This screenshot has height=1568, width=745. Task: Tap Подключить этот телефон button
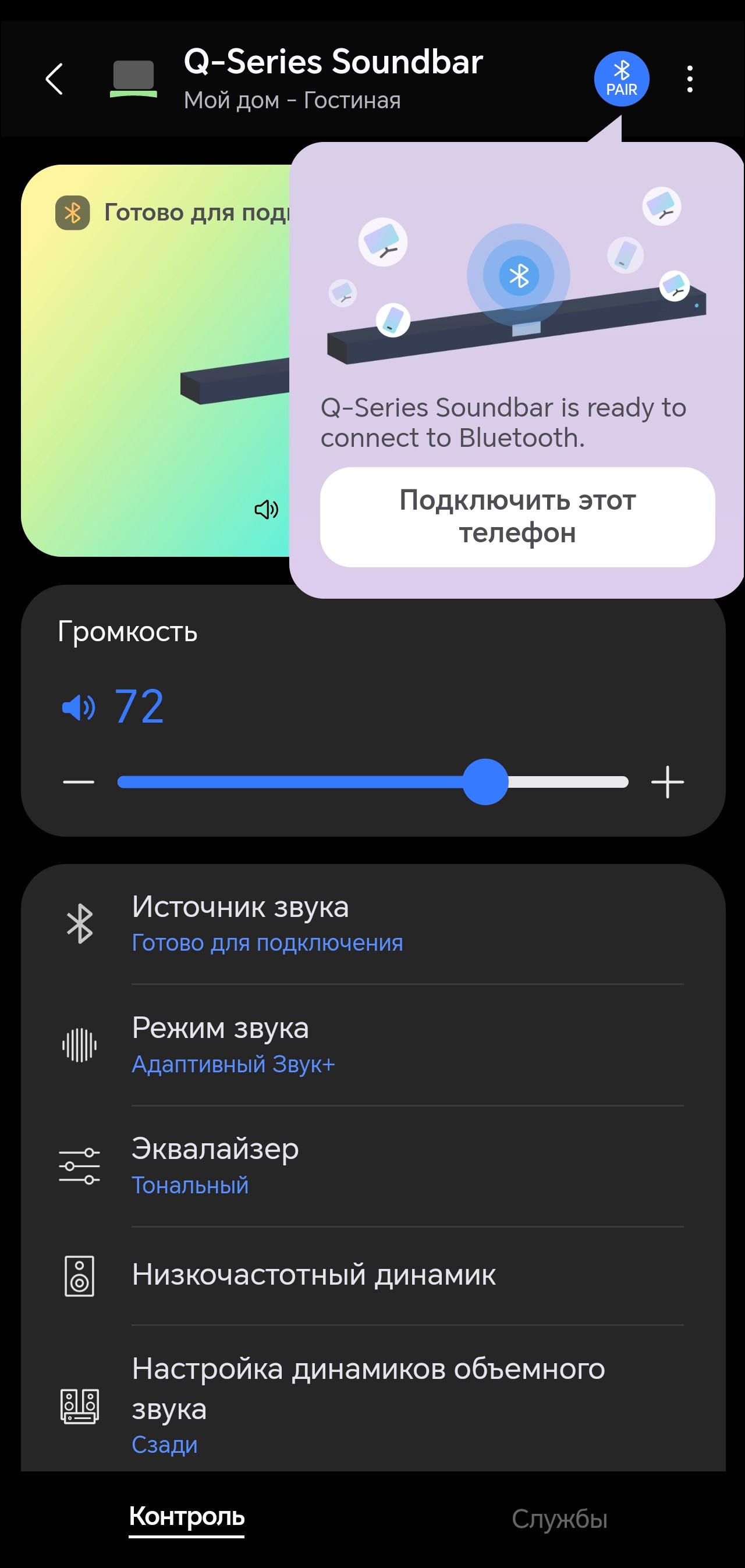pyautogui.click(x=517, y=517)
